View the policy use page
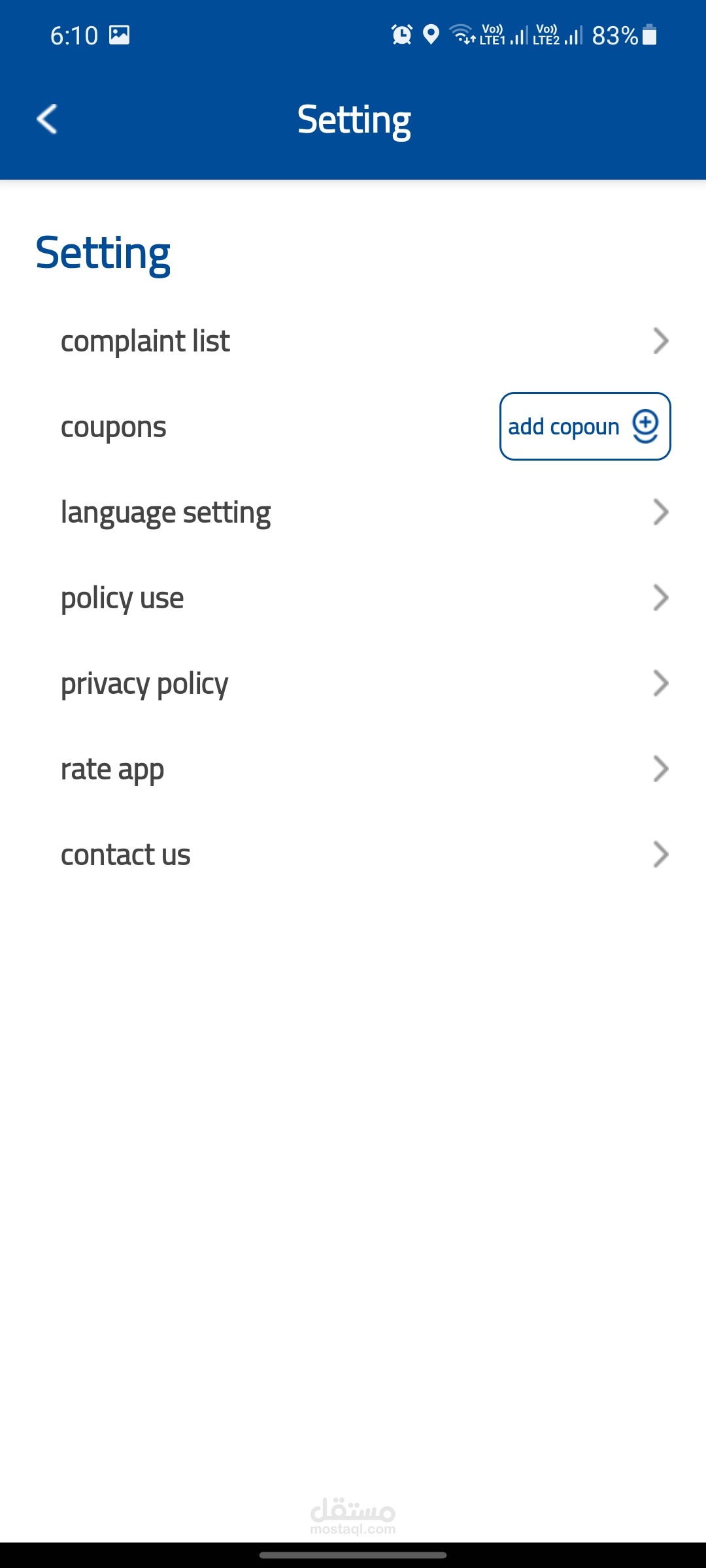Screen dimensions: 706x1568 (x=353, y=598)
